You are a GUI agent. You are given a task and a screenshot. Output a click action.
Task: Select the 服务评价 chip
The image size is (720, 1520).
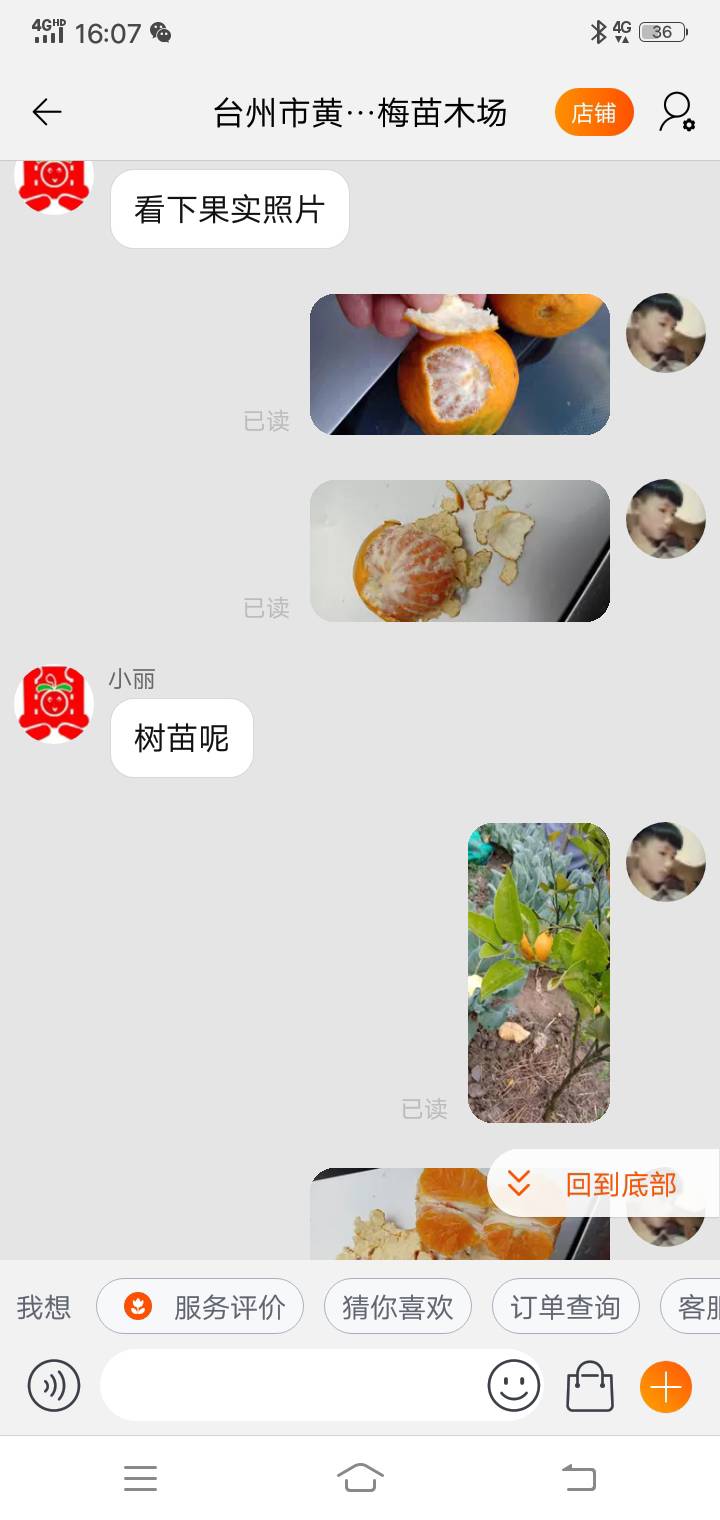pyautogui.click(x=200, y=1306)
